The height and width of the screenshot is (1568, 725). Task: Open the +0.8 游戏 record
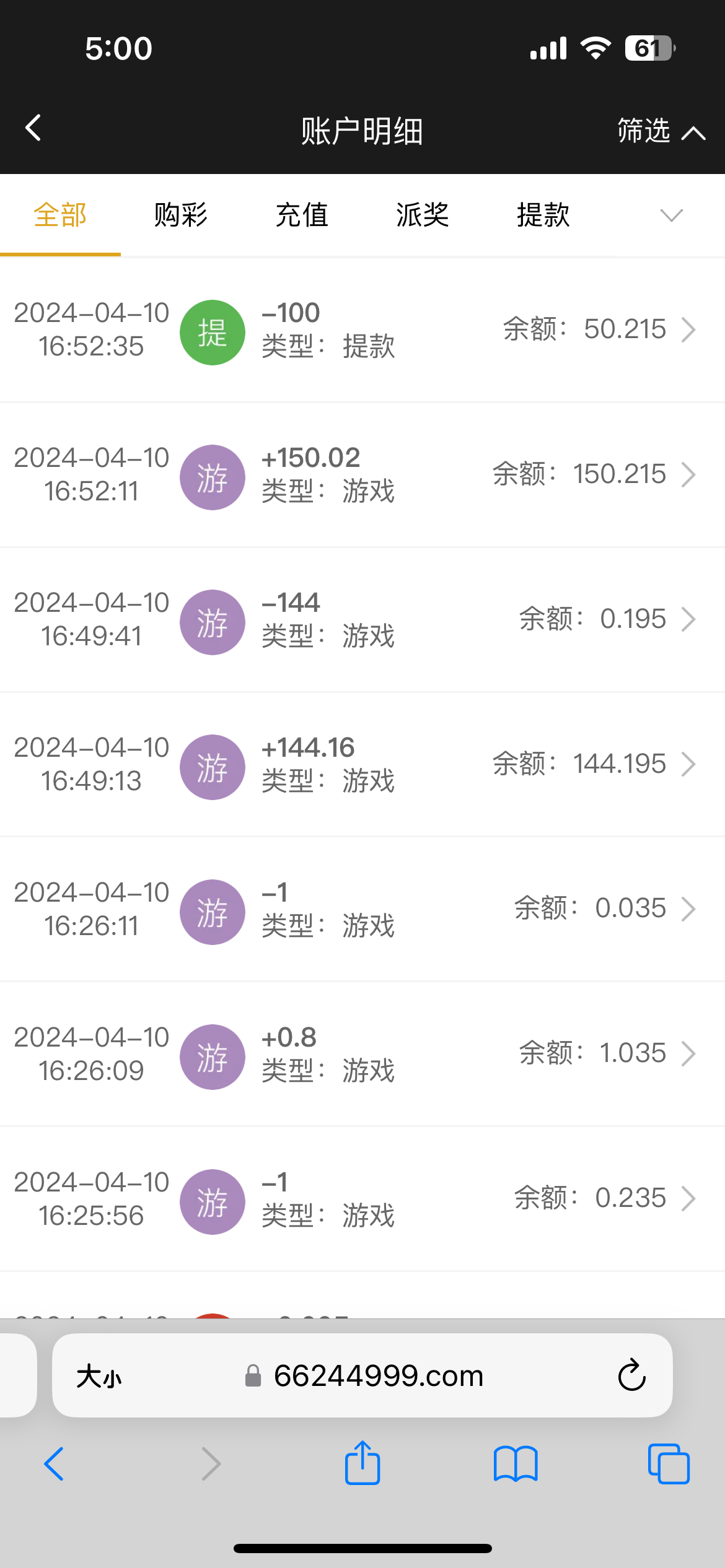362,1055
